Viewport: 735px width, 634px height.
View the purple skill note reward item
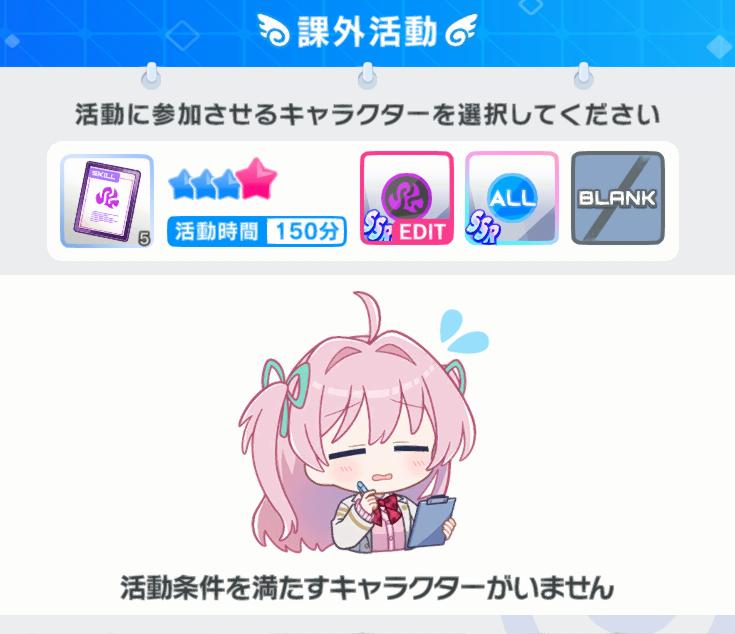coord(106,200)
